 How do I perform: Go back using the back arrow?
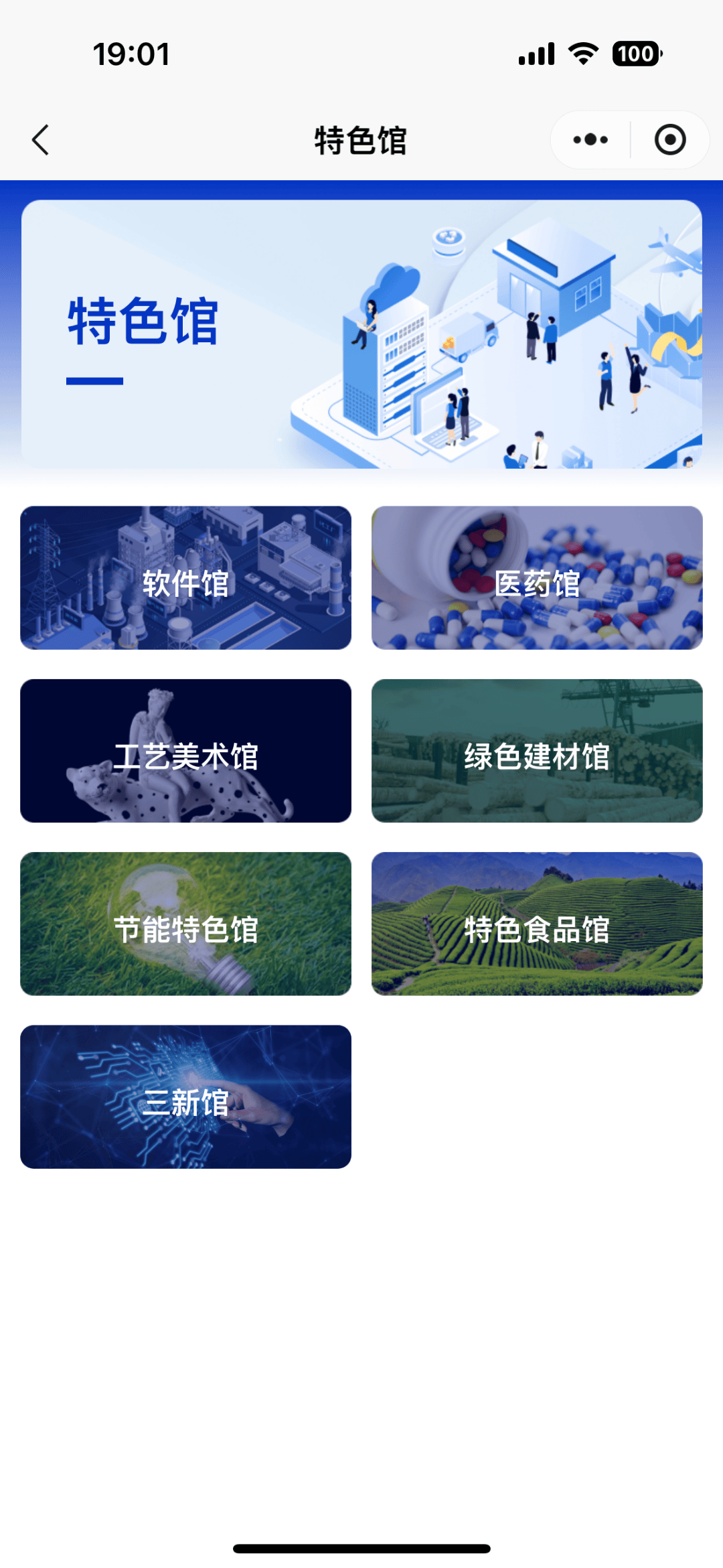(x=41, y=140)
